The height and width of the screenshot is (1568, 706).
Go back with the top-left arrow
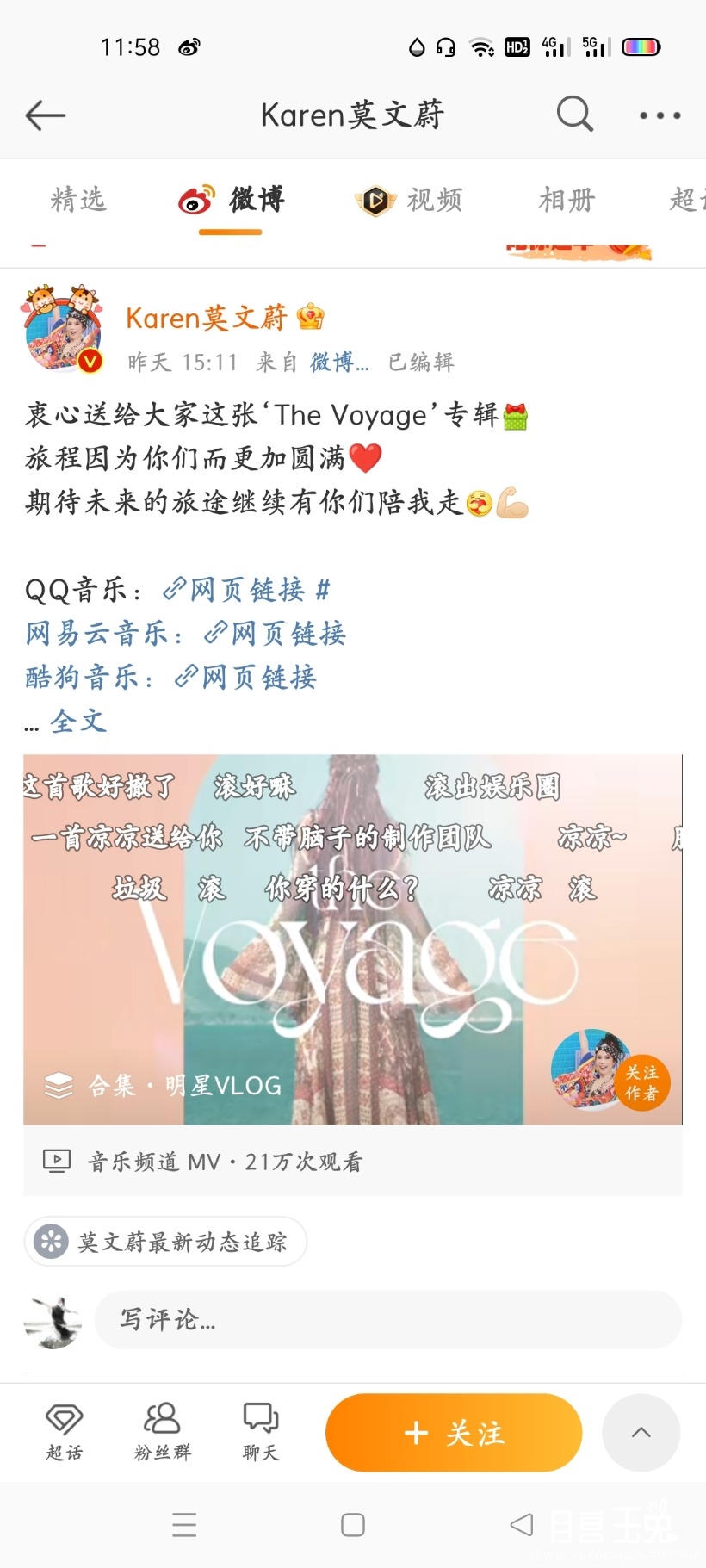pos(46,115)
